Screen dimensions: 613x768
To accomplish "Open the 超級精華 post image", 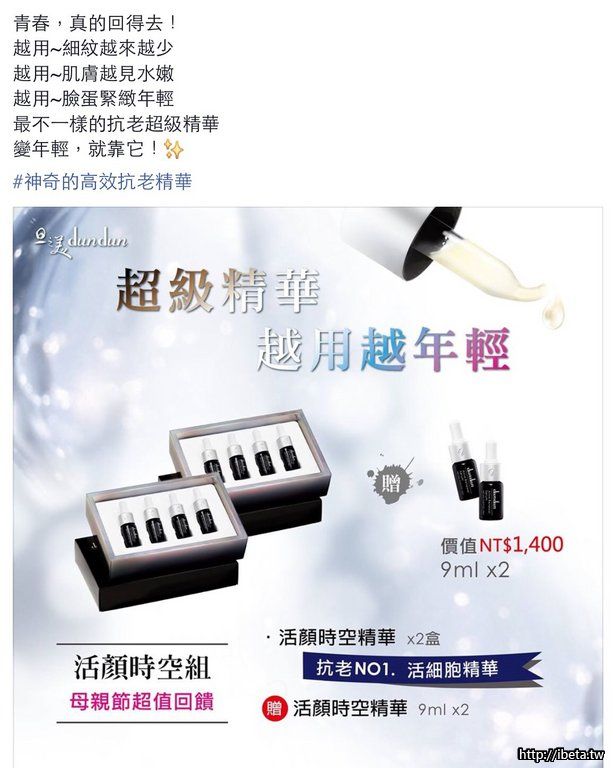I will [x=307, y=480].
